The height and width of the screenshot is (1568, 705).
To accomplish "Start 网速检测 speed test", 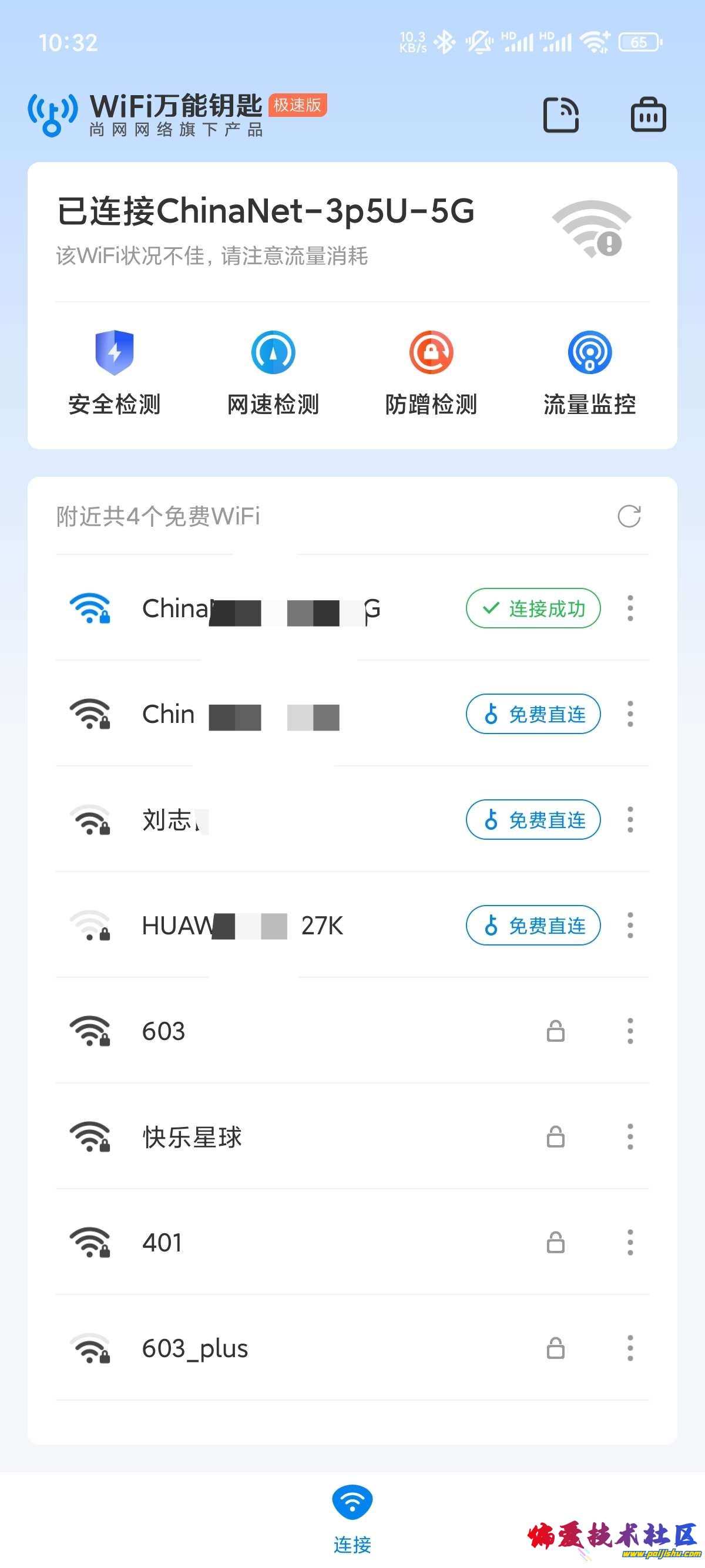I will click(273, 372).
